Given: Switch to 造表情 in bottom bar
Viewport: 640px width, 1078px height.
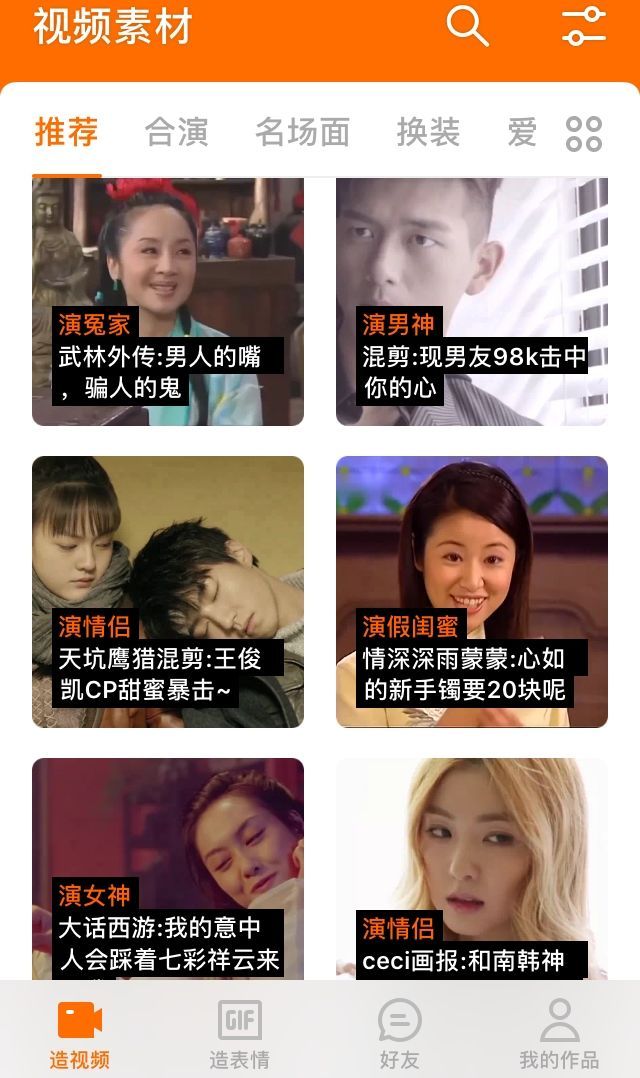Looking at the screenshot, I should pyautogui.click(x=240, y=1034).
